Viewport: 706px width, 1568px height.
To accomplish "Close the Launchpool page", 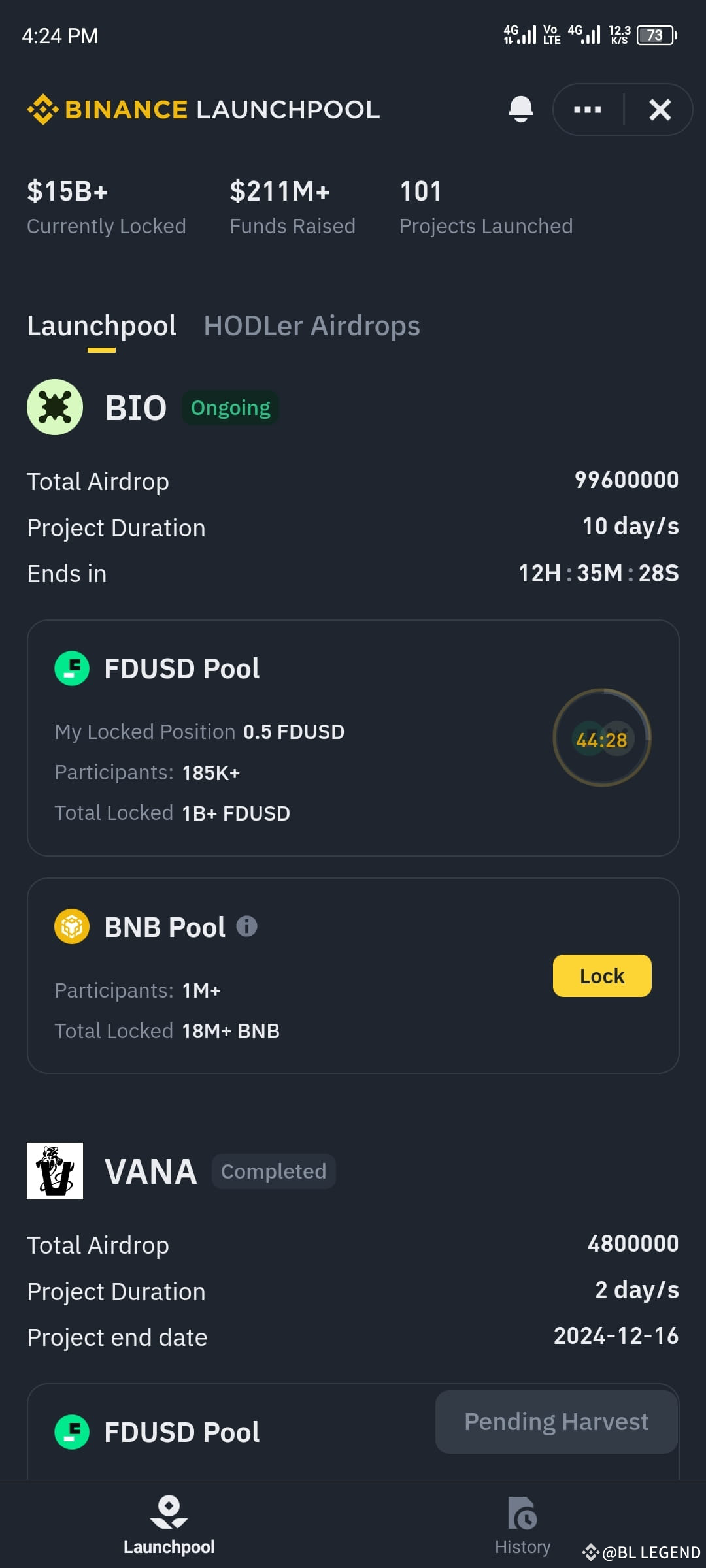I will click(660, 110).
